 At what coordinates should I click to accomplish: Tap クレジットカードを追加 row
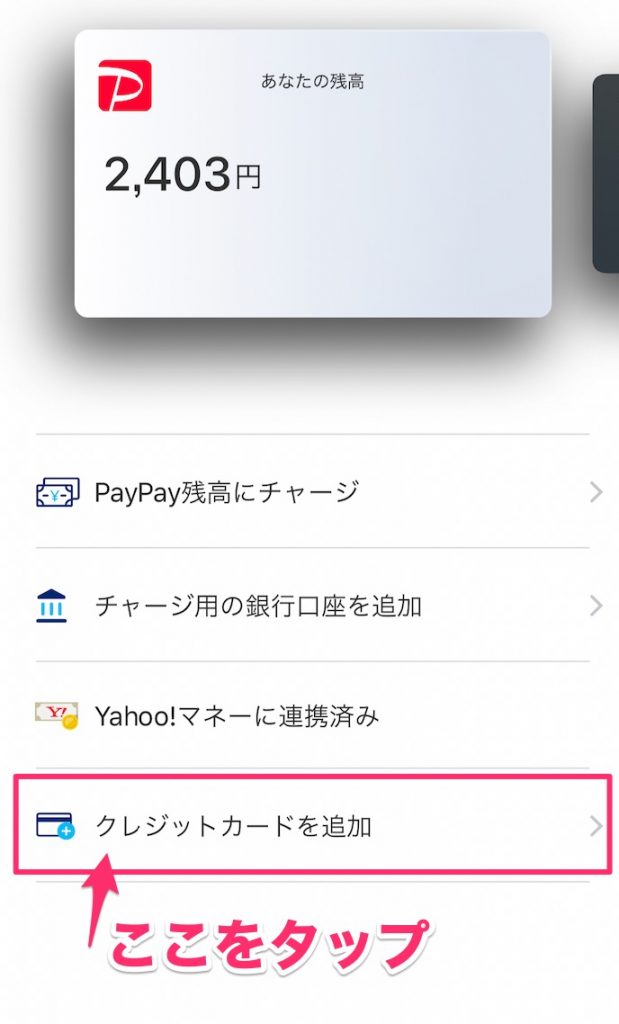point(312,825)
